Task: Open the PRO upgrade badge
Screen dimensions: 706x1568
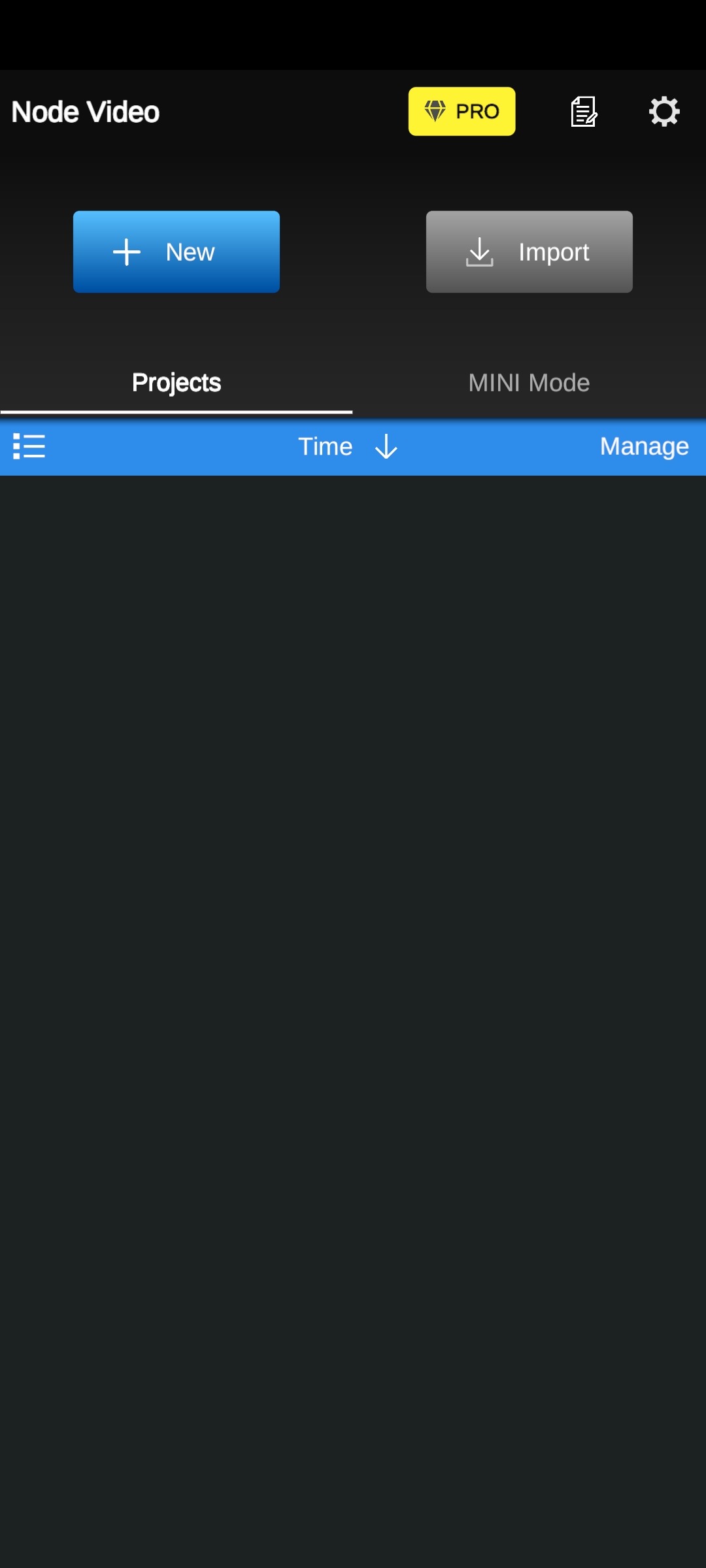Action: coord(462,112)
